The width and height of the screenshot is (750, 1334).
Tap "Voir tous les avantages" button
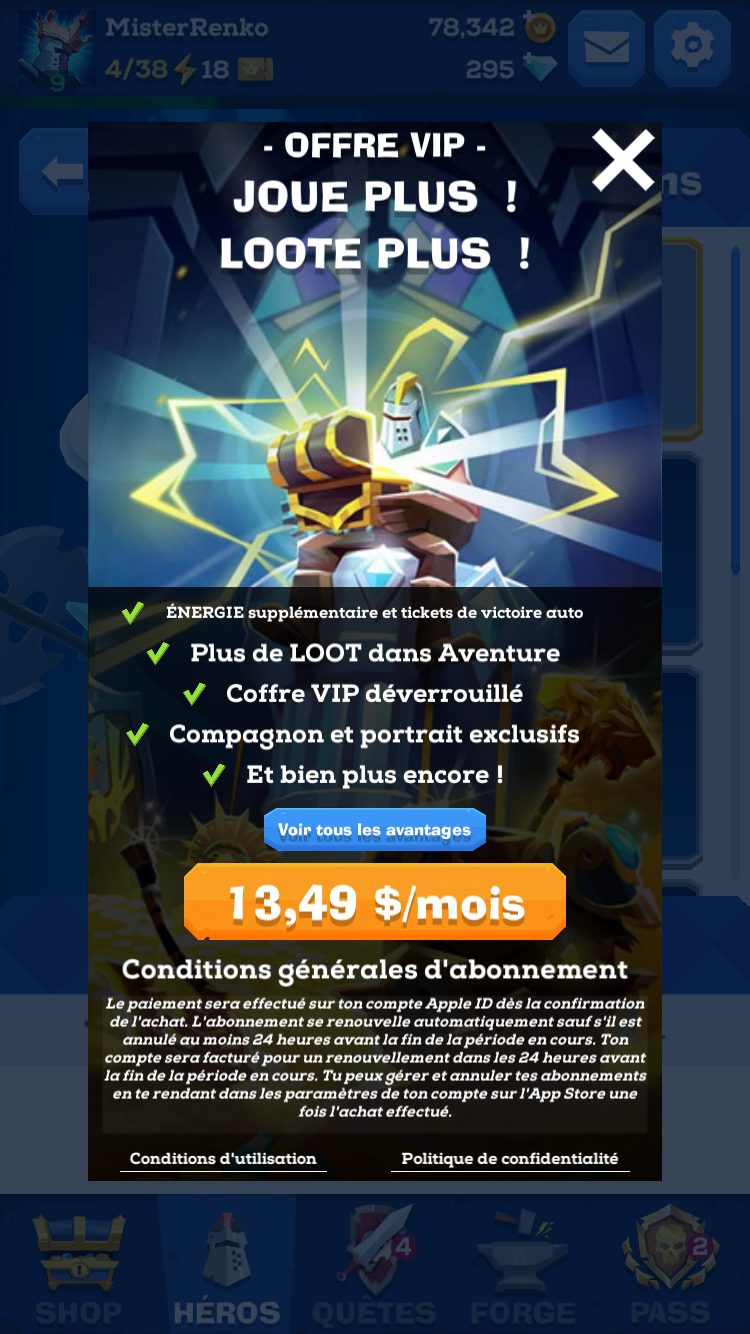[374, 830]
